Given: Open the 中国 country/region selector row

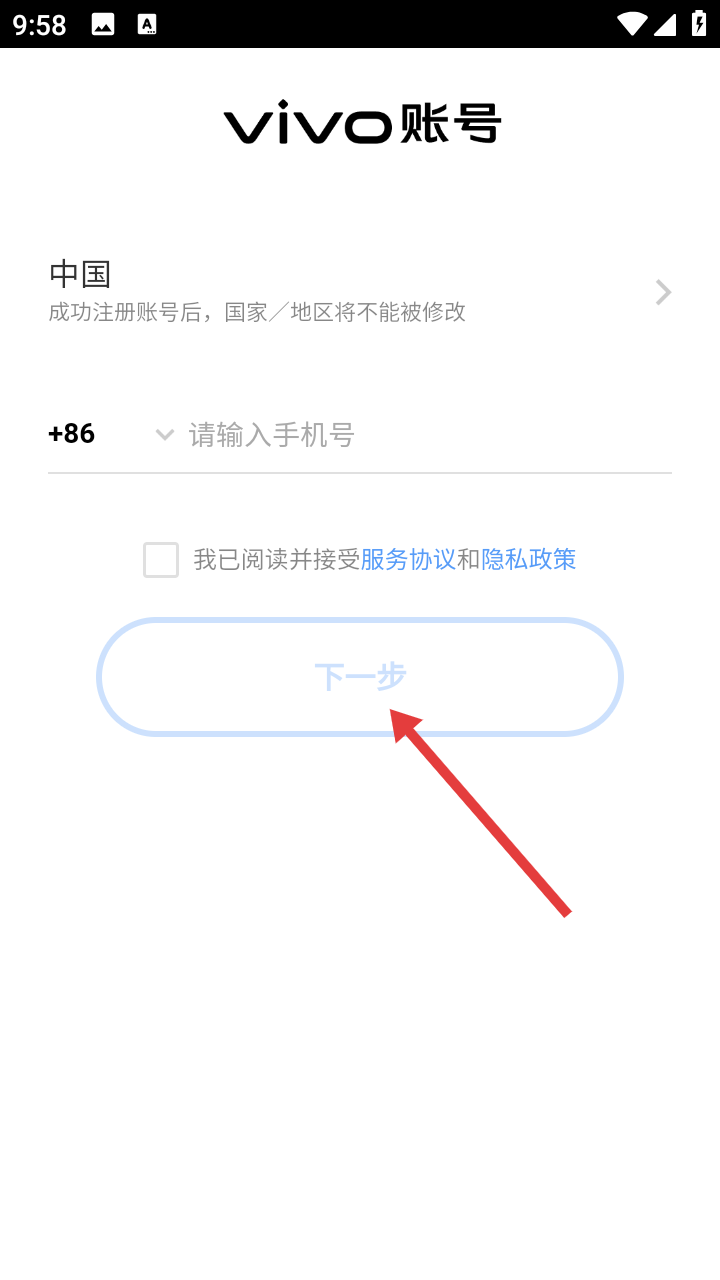Looking at the screenshot, I should coord(360,291).
